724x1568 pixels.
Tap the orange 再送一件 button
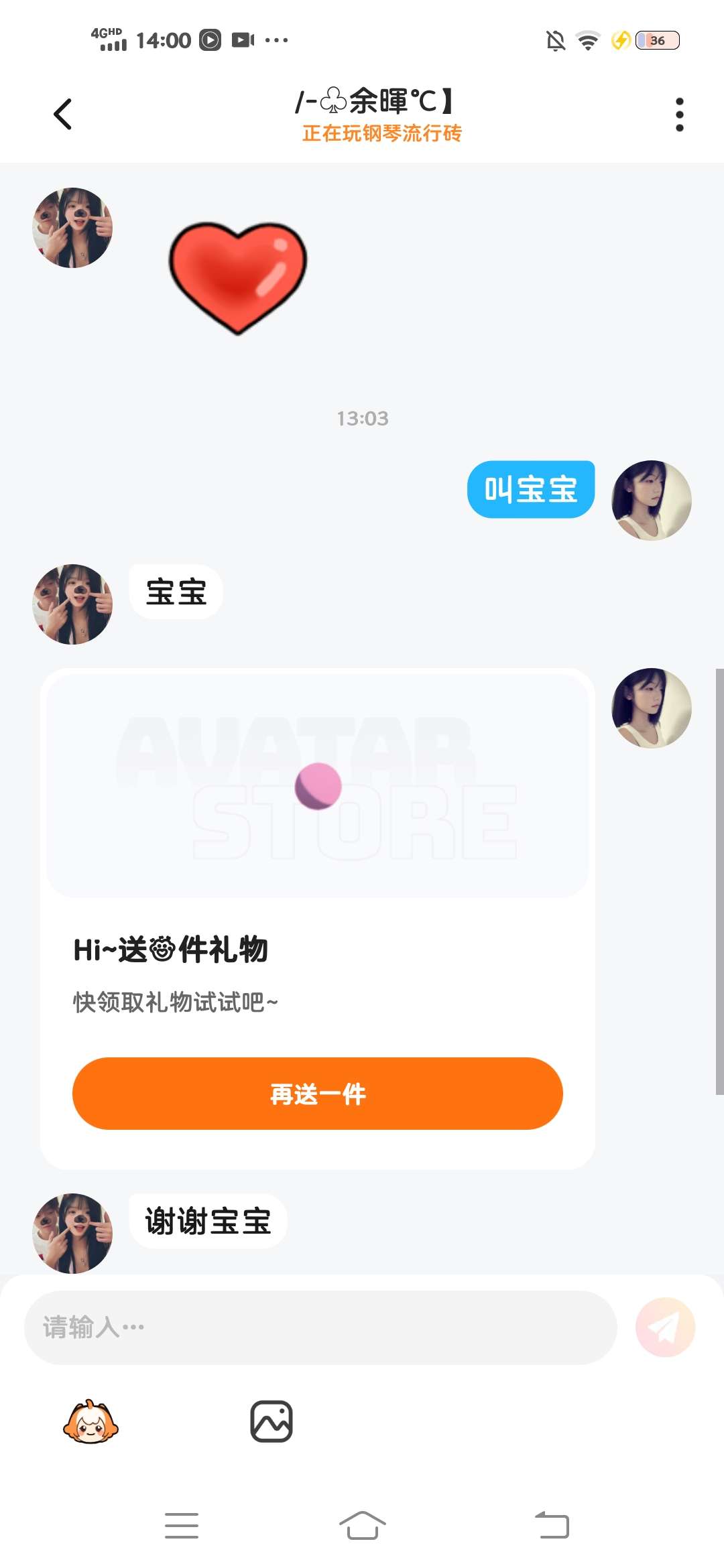point(317,1094)
